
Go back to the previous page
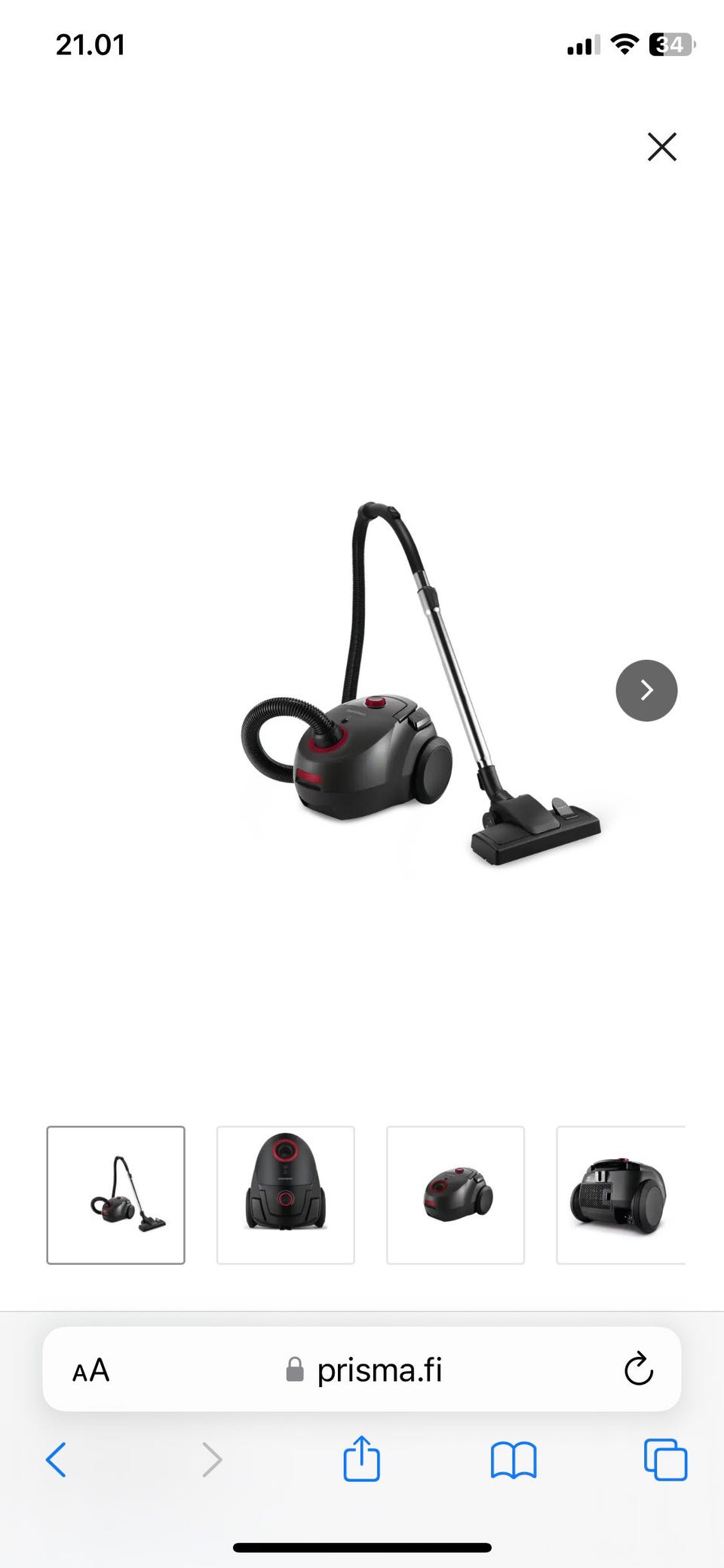(57, 1459)
